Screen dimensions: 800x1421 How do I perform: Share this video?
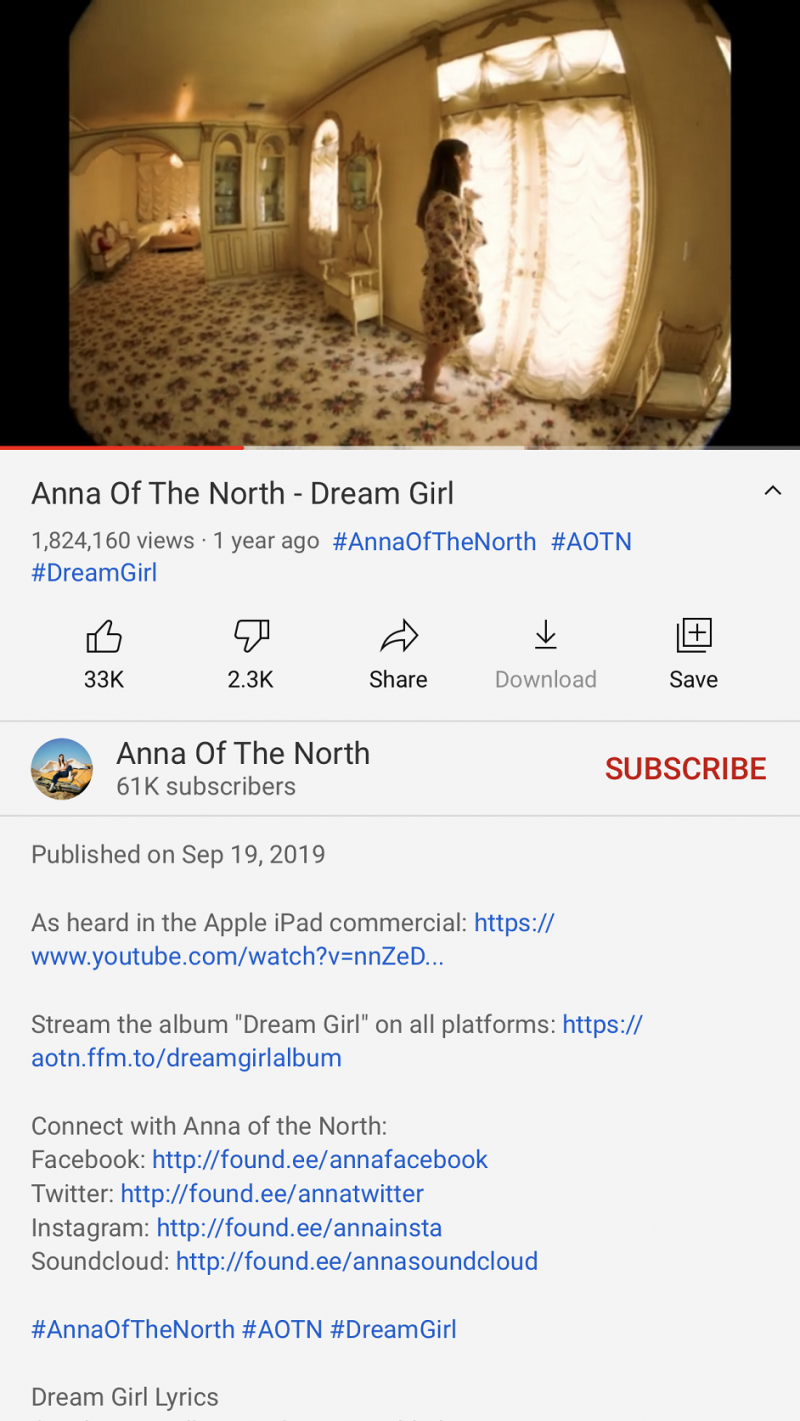[x=398, y=653]
